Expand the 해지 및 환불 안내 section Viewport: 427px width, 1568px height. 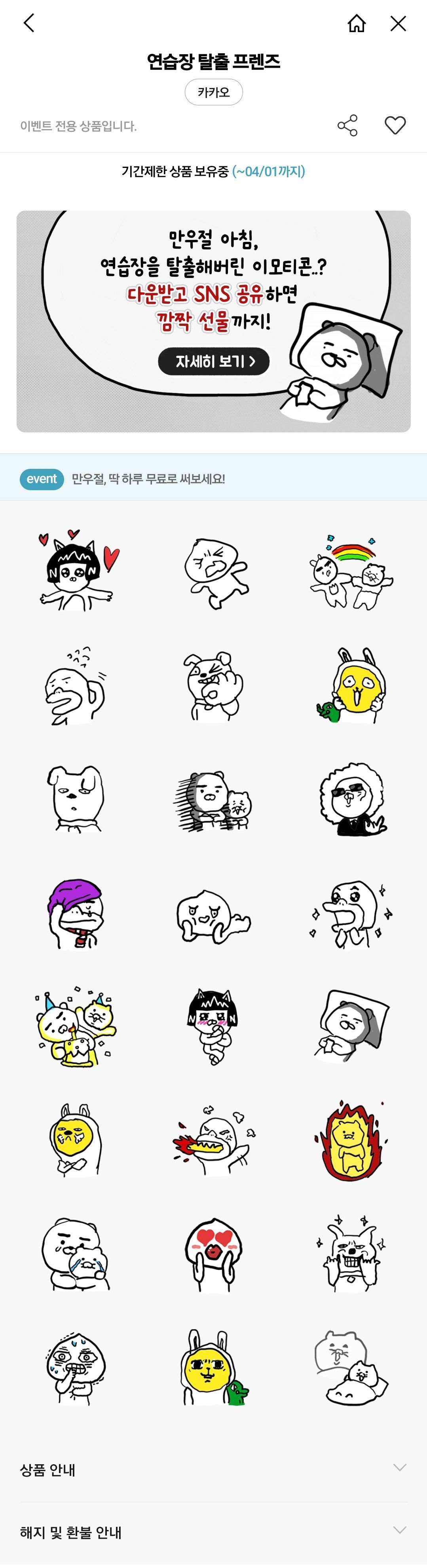(x=214, y=1532)
